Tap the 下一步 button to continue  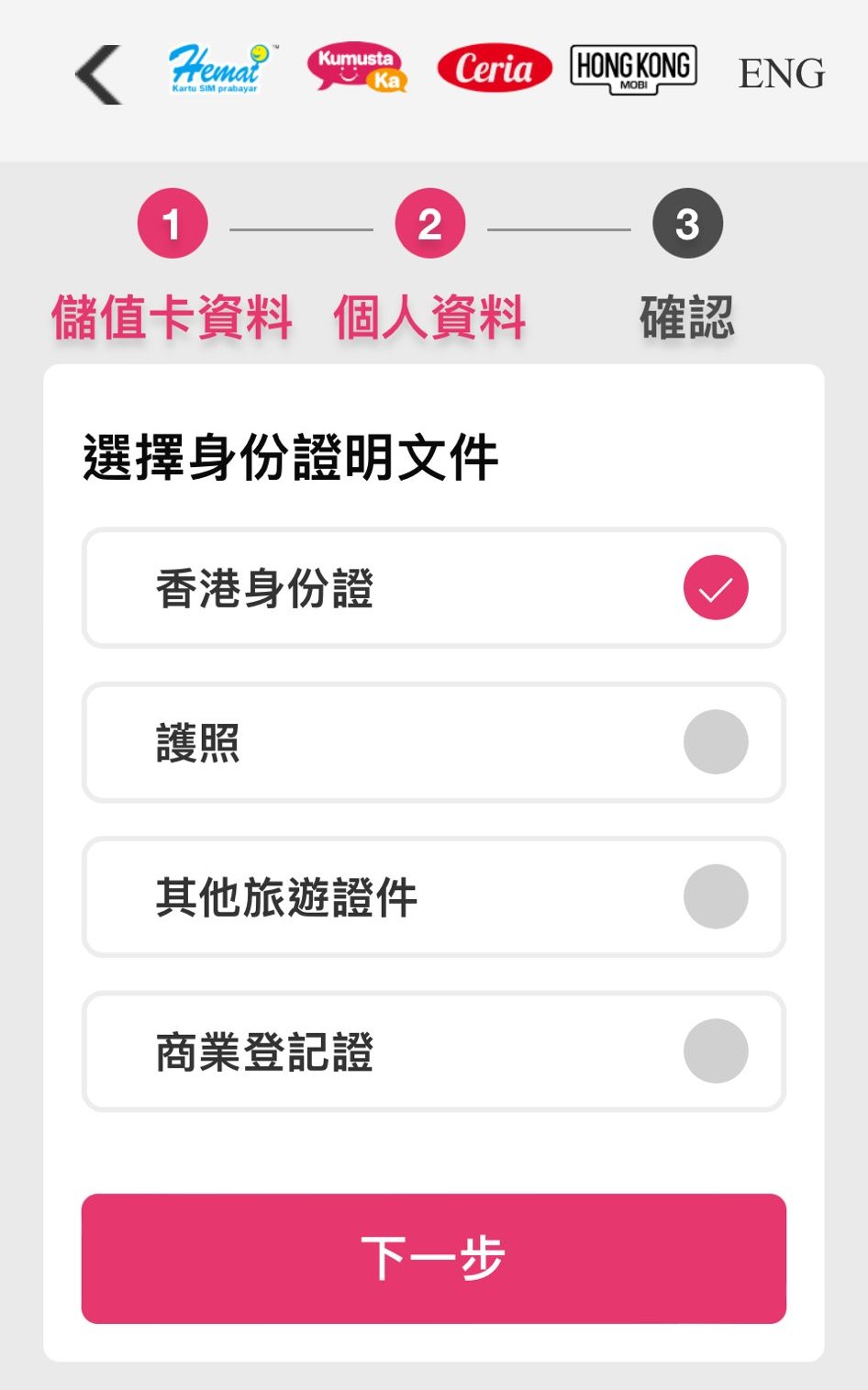click(x=433, y=1258)
